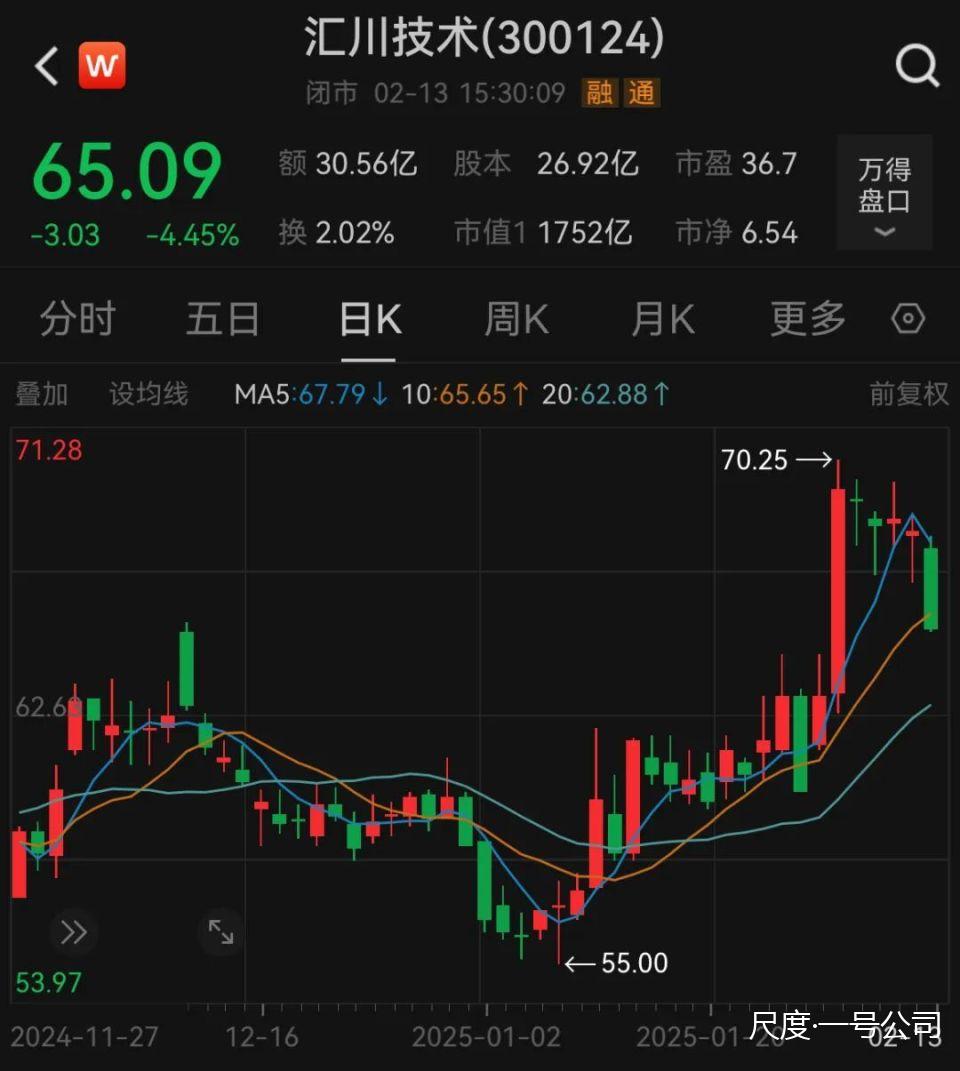Screen dimensions: 960x1071
Task: Change the 前复权 adjustment mode
Action: pos(908,394)
